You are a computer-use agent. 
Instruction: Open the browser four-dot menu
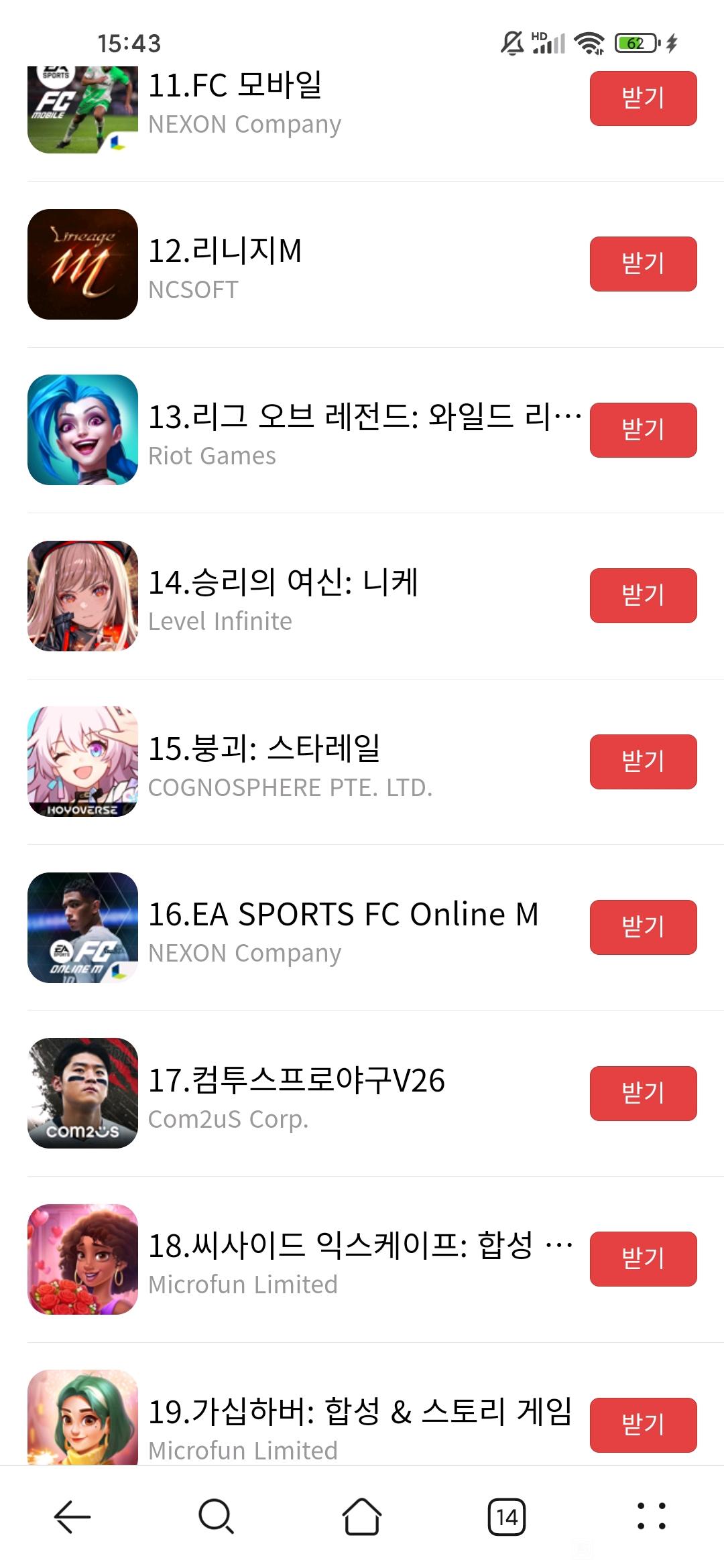click(651, 1516)
